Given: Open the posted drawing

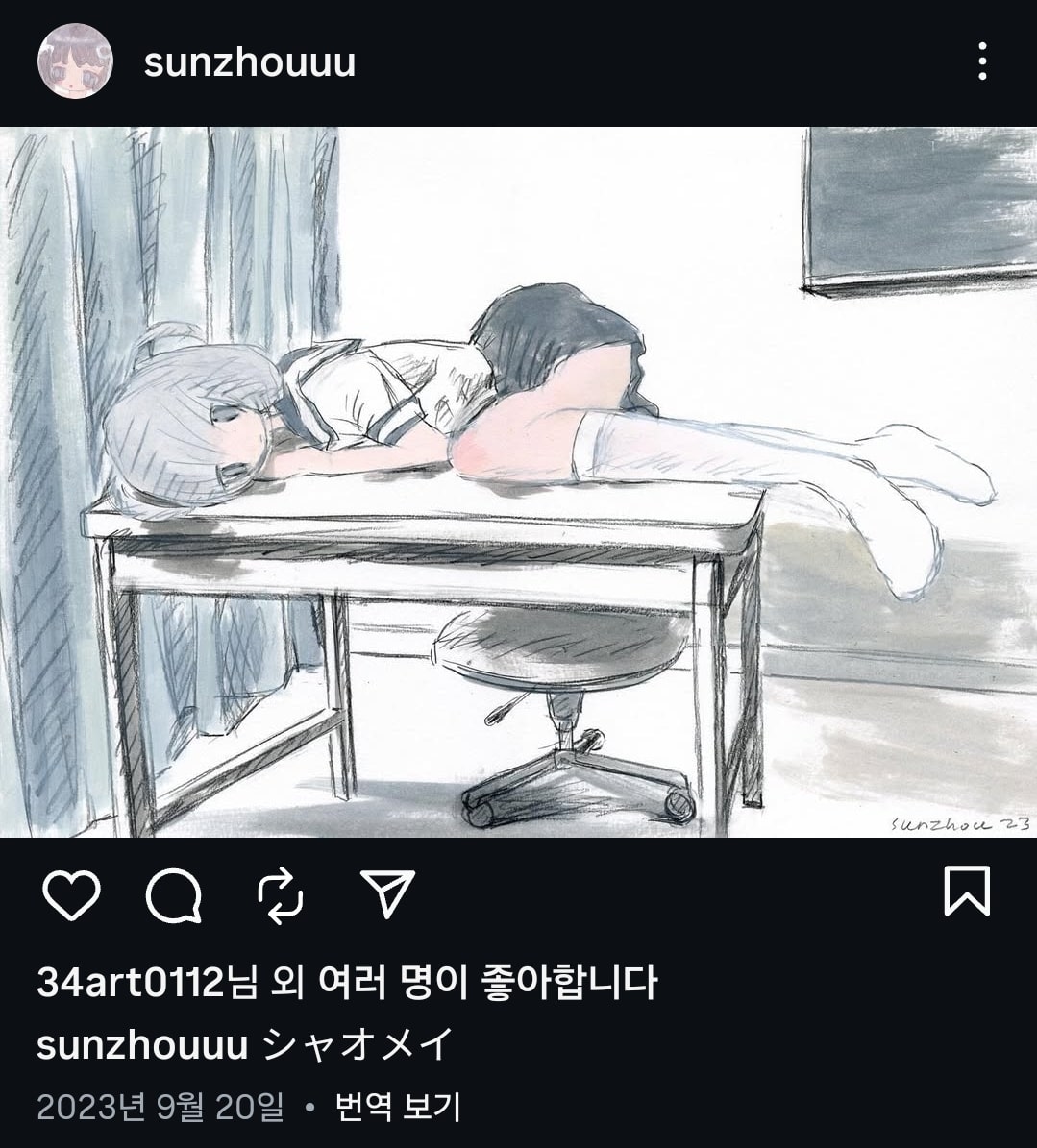Looking at the screenshot, I should point(518,482).
